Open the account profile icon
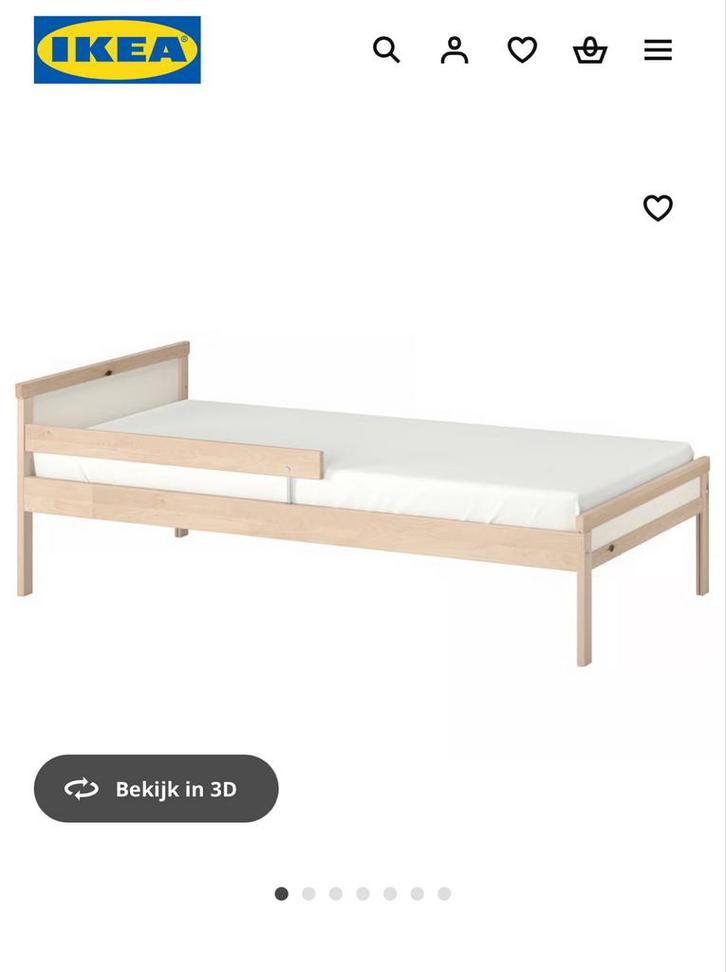The width and height of the screenshot is (726, 972). point(454,50)
